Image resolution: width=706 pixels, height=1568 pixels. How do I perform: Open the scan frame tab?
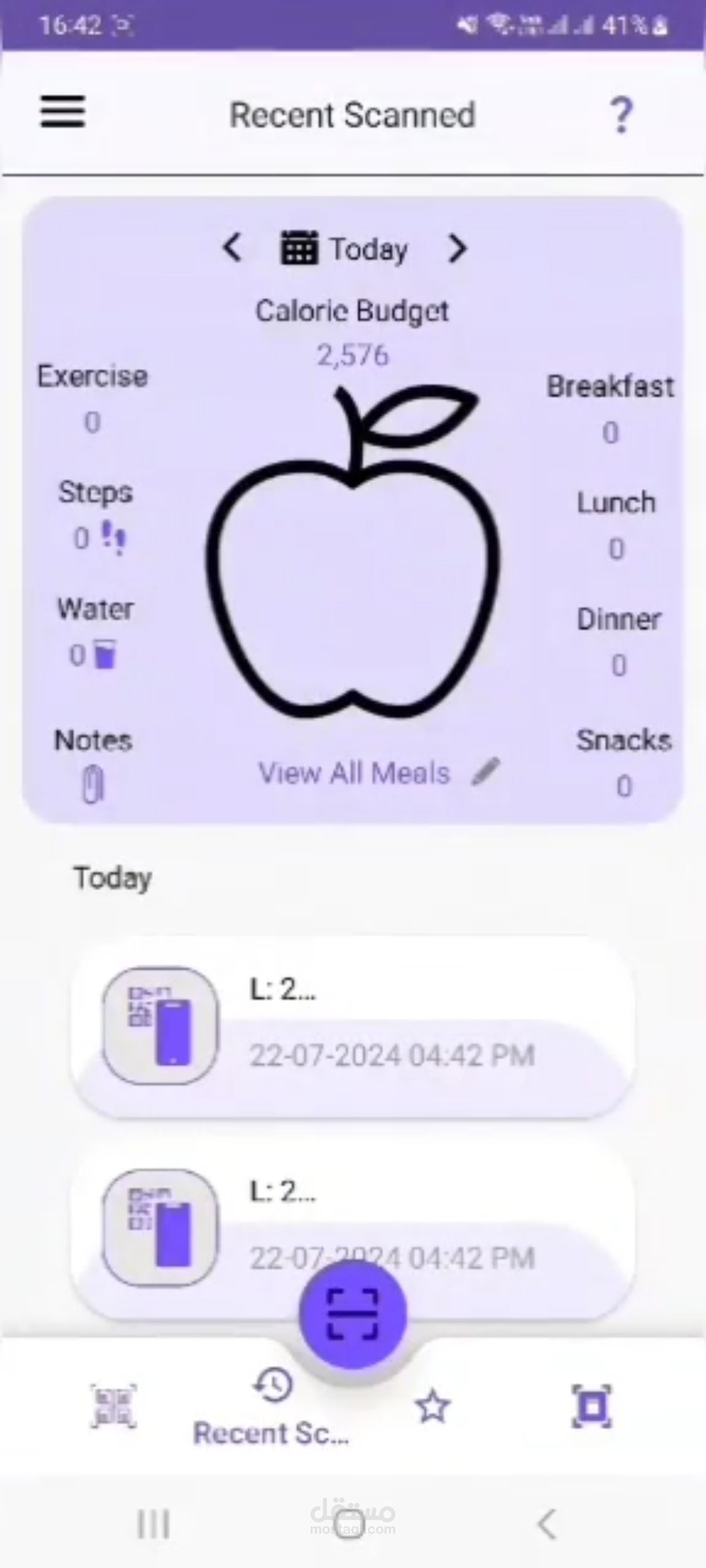(592, 1406)
